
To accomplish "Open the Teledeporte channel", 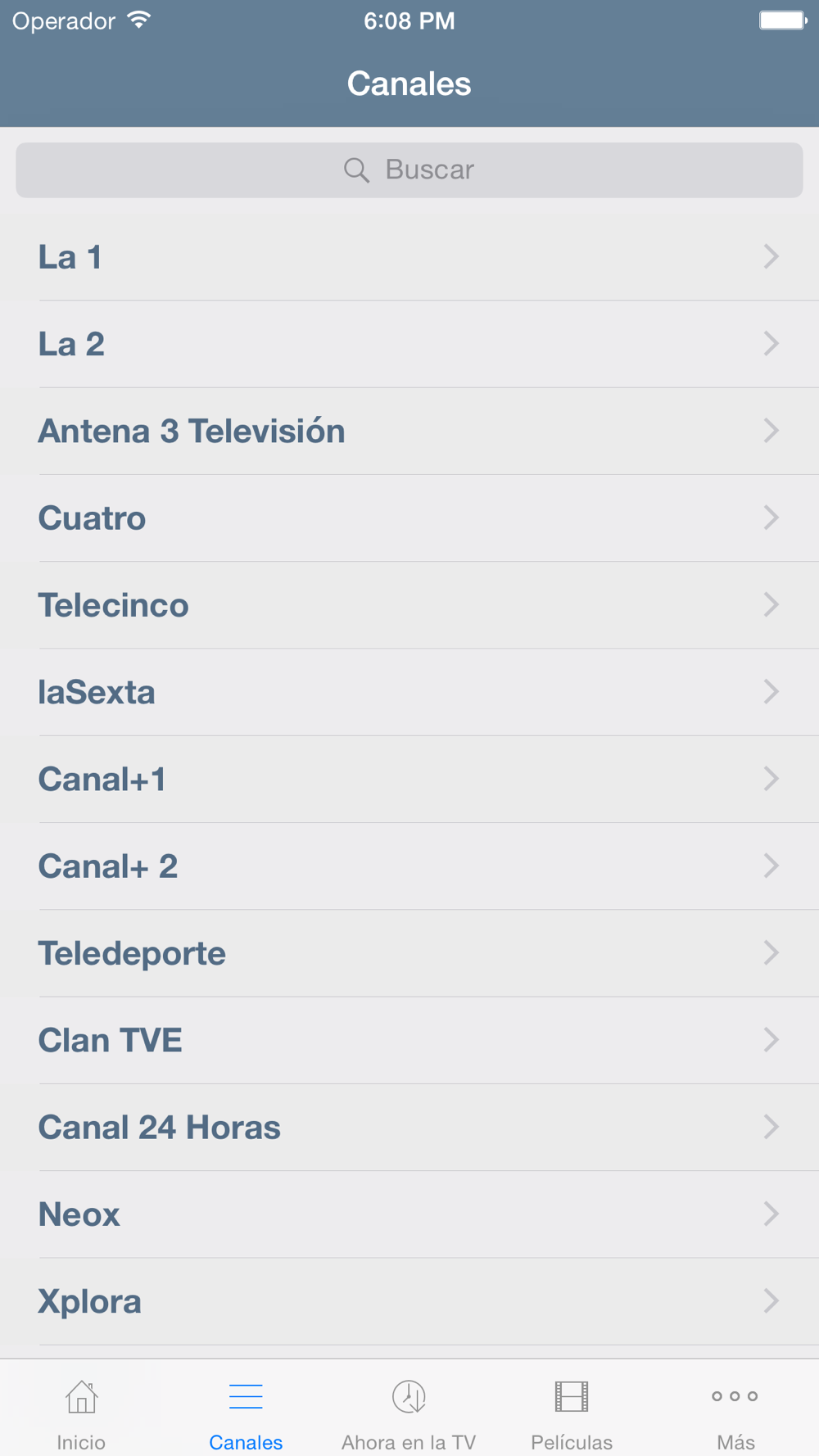I will (409, 953).
